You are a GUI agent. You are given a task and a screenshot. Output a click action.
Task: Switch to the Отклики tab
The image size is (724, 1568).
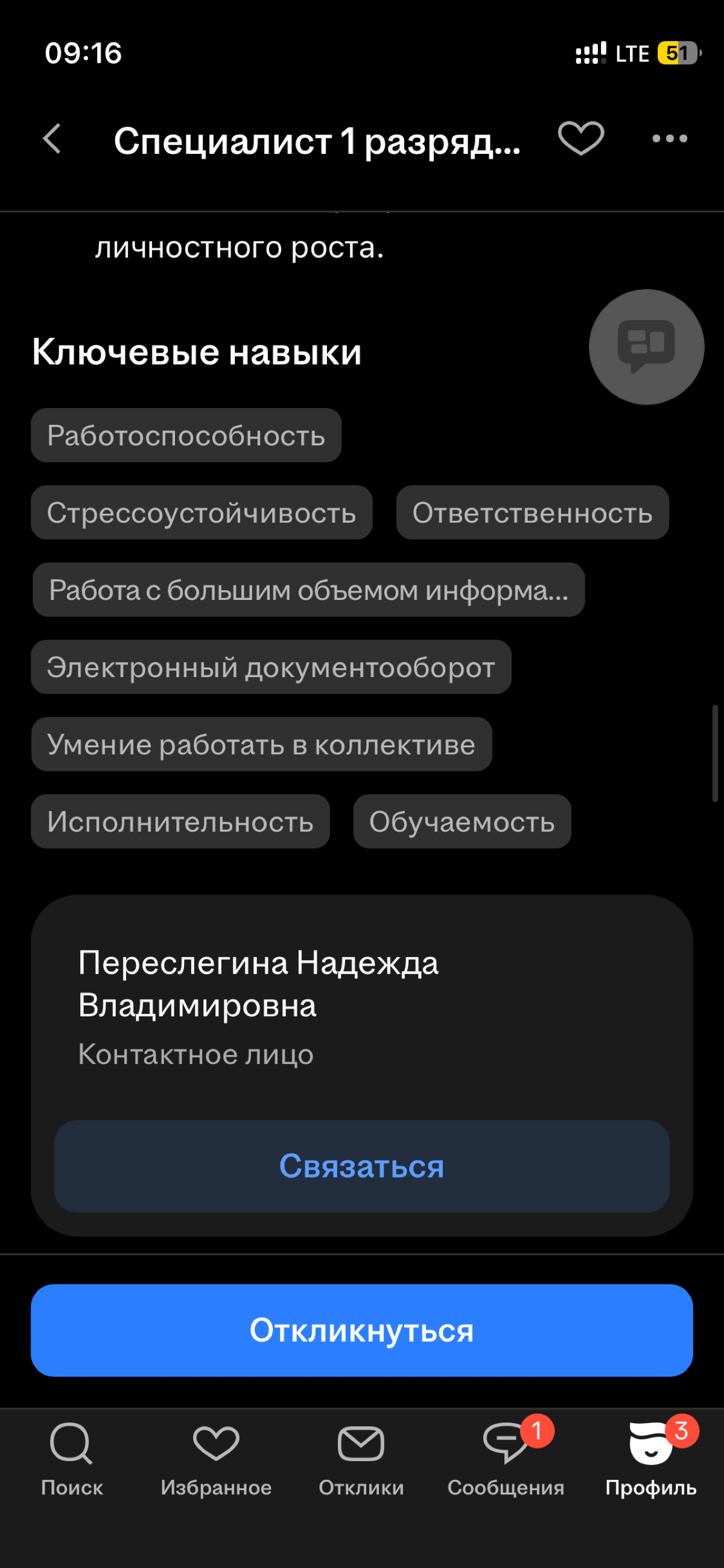[x=360, y=1461]
